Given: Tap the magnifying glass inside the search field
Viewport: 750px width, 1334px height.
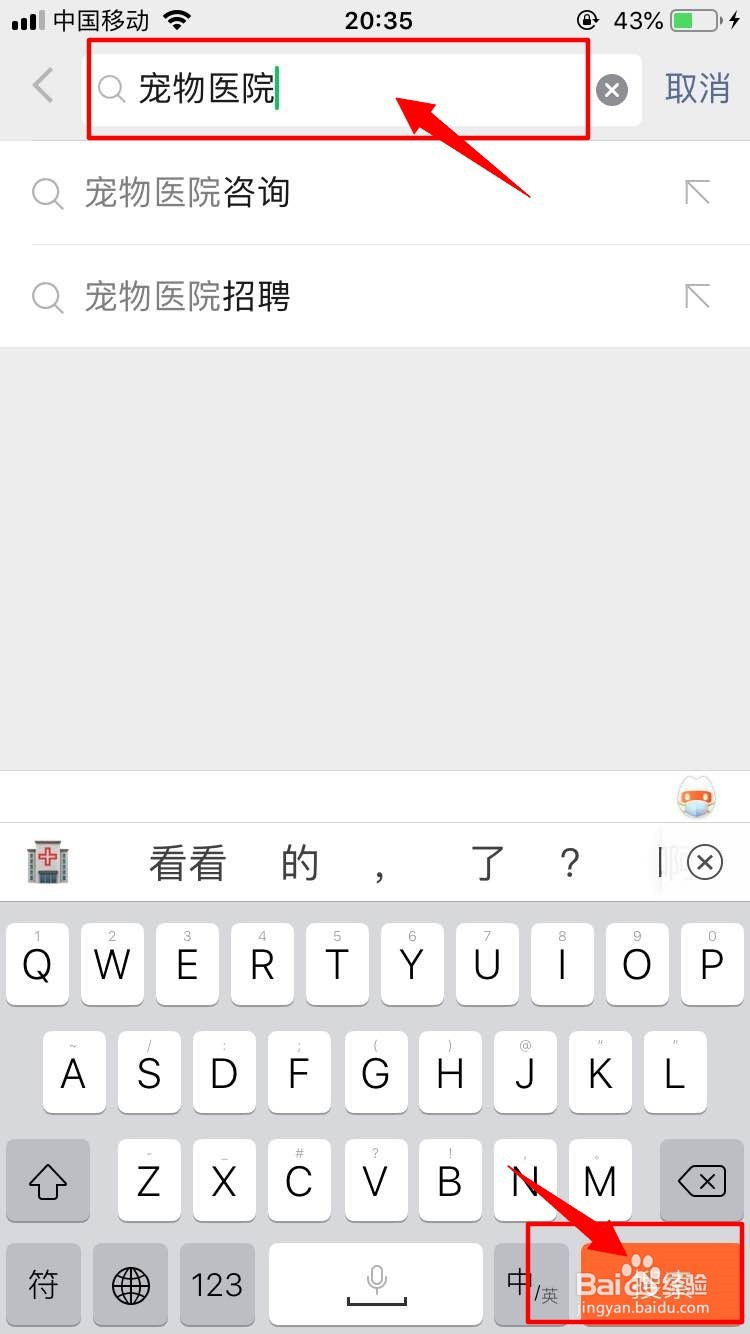Looking at the screenshot, I should (111, 89).
